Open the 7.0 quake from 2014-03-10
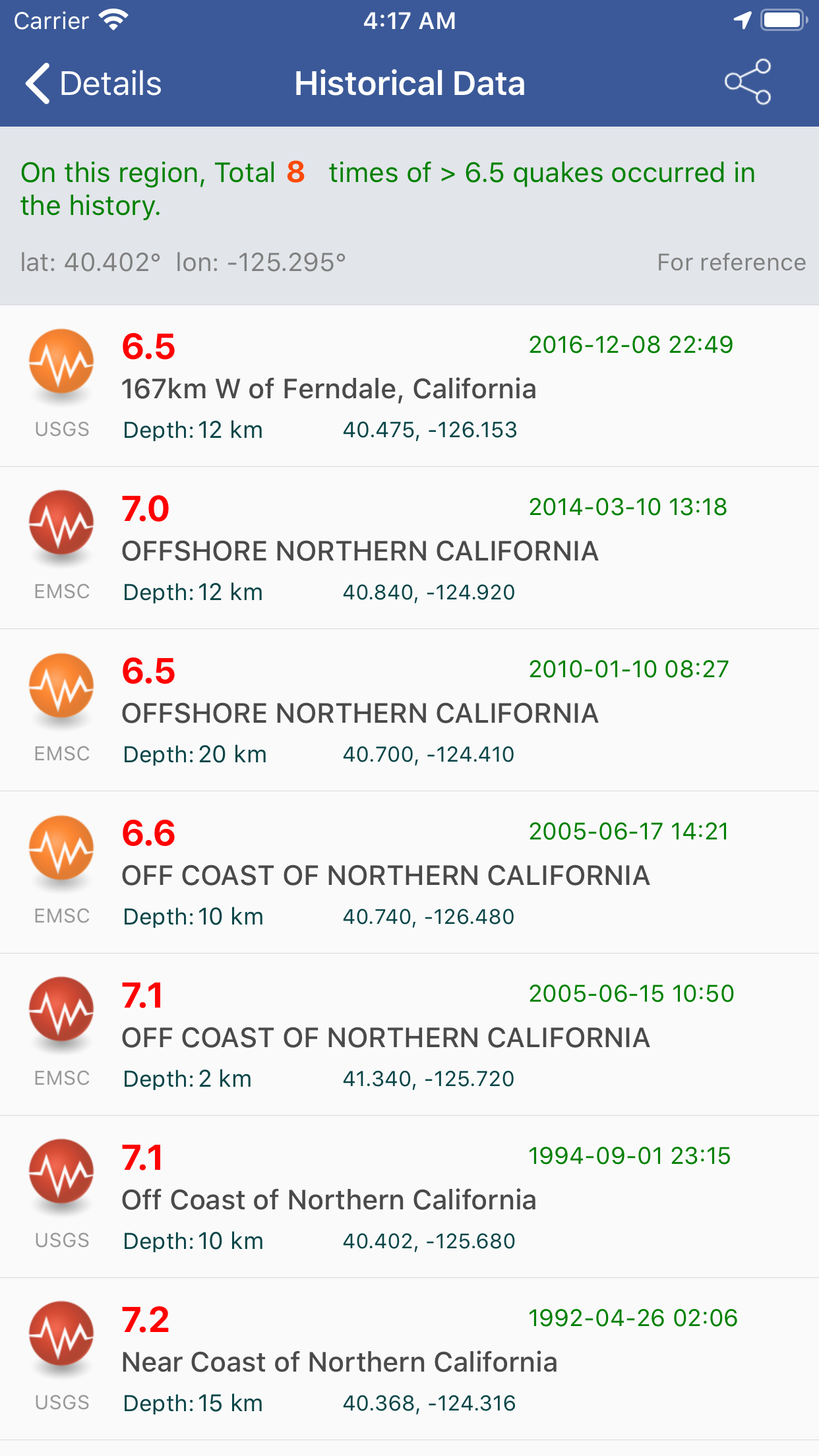 (x=409, y=548)
